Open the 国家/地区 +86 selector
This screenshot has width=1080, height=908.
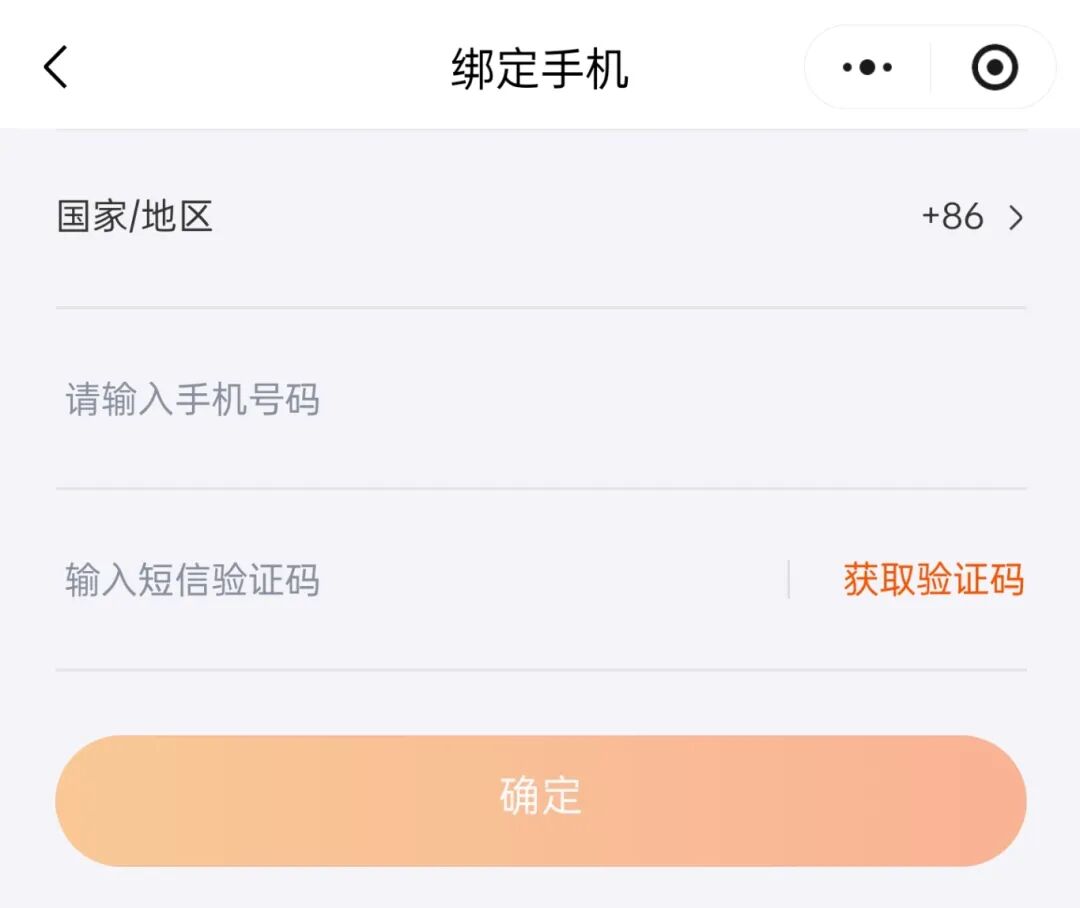coord(970,217)
